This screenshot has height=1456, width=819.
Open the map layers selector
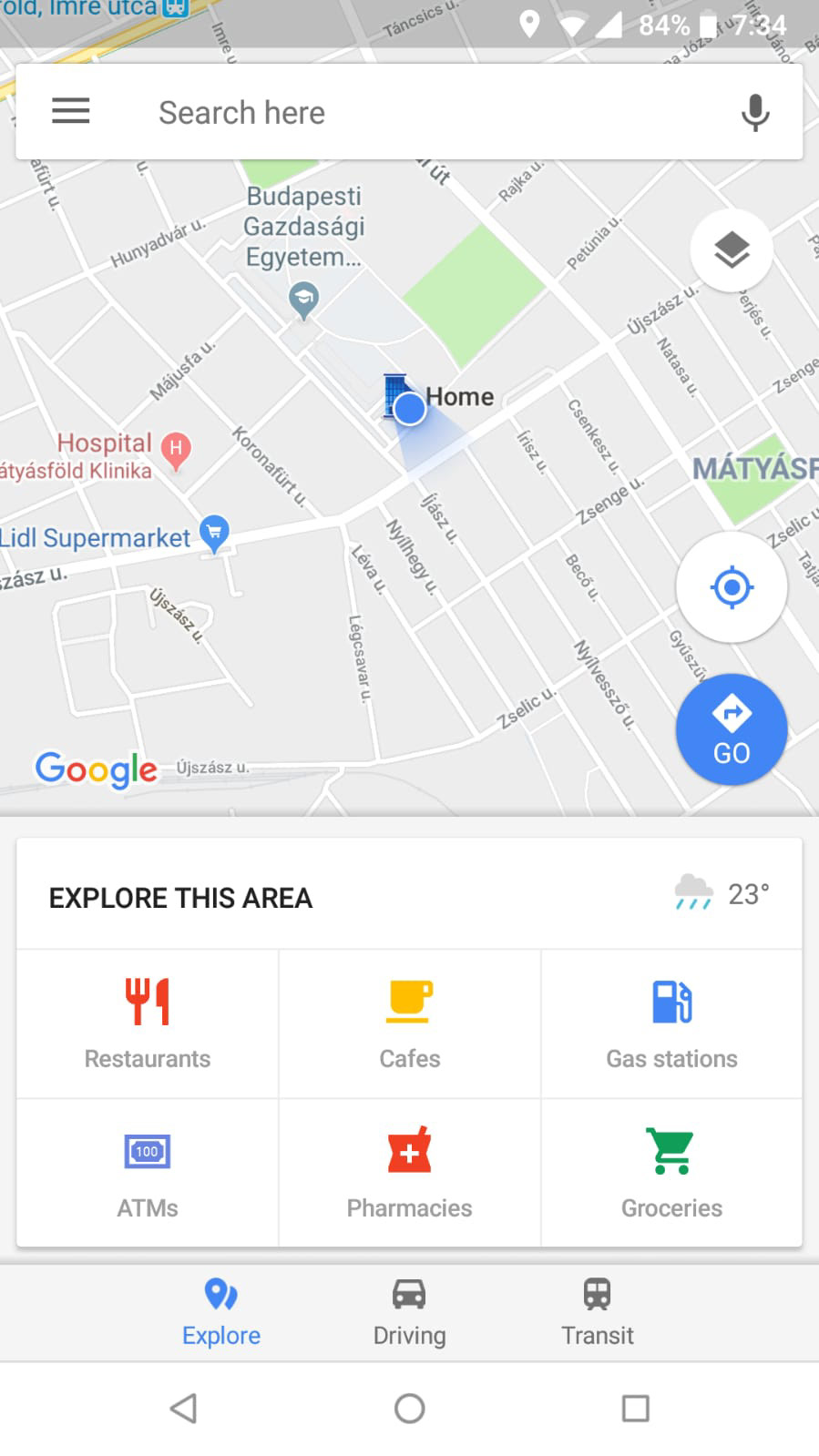coord(732,250)
